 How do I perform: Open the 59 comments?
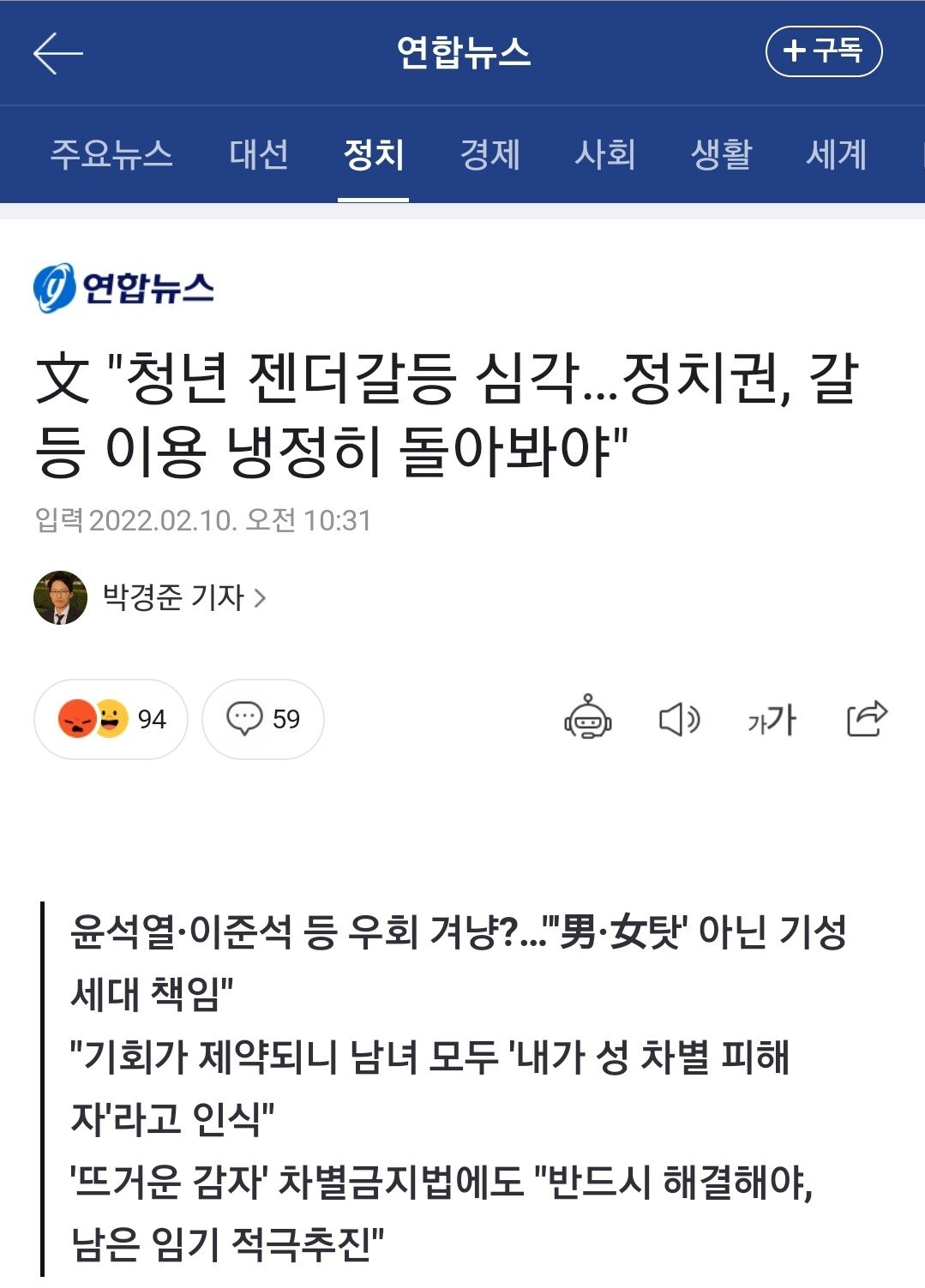point(262,719)
